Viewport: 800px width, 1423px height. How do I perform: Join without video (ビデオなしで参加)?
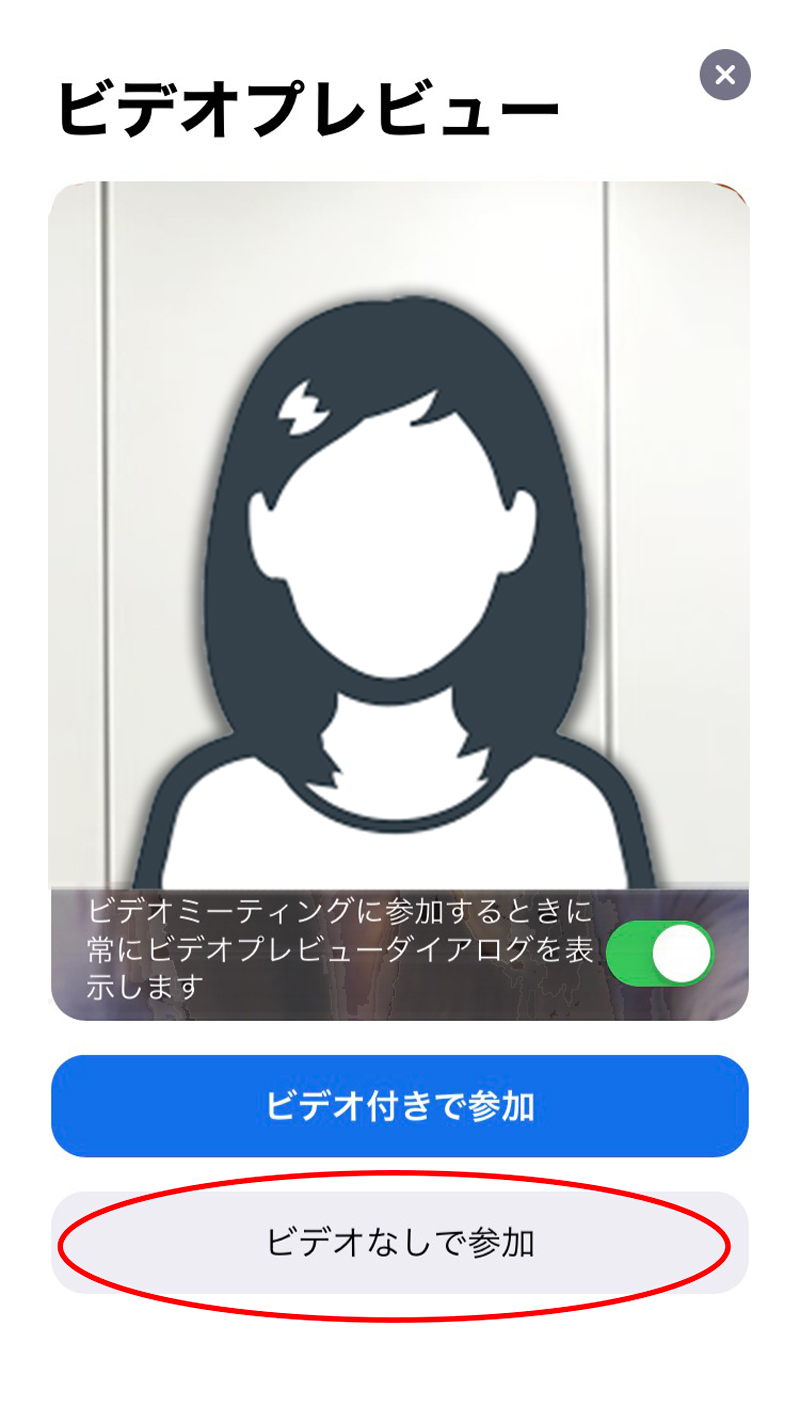(400, 1243)
